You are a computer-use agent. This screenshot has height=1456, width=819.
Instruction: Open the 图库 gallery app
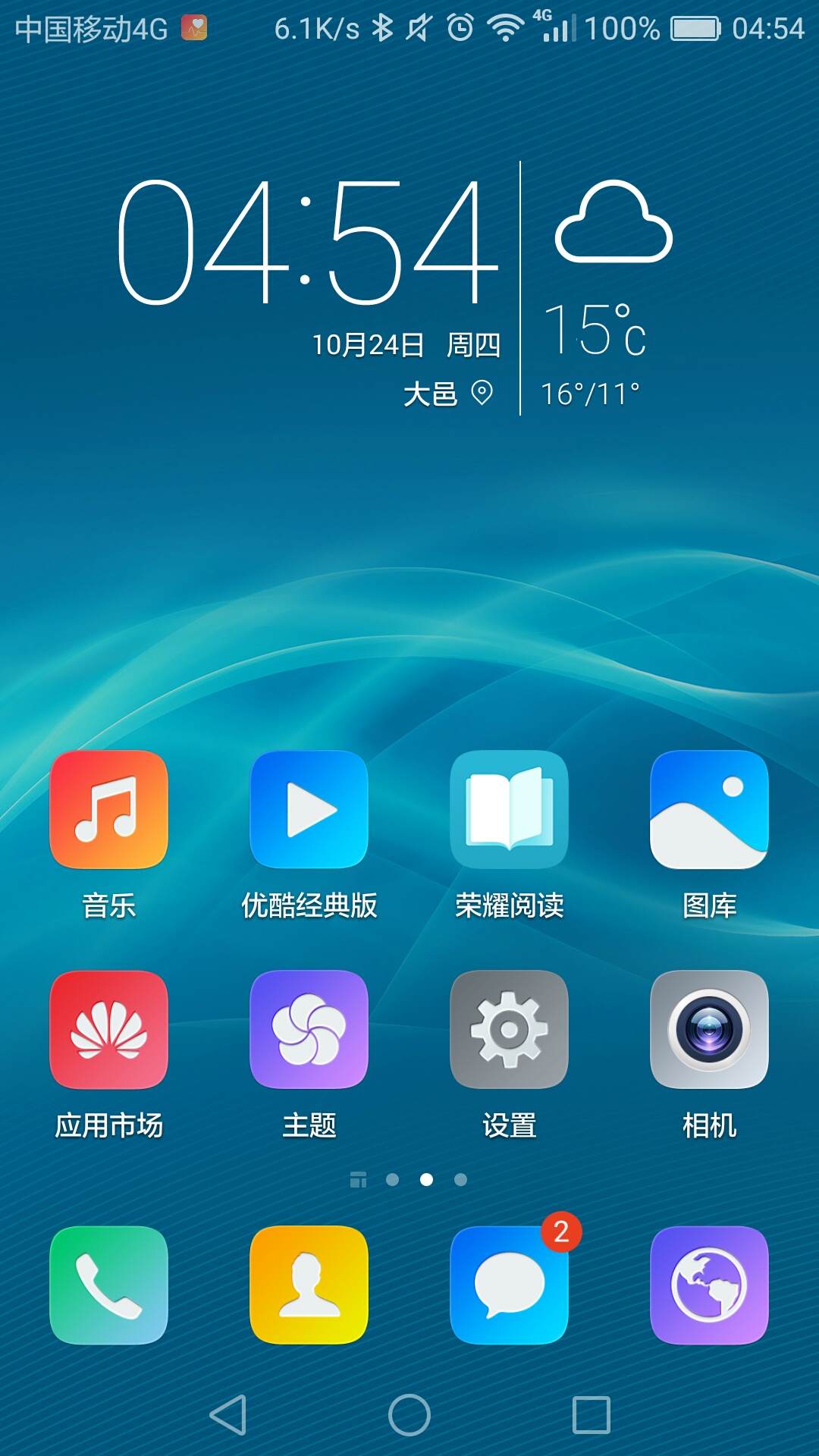coord(709,809)
